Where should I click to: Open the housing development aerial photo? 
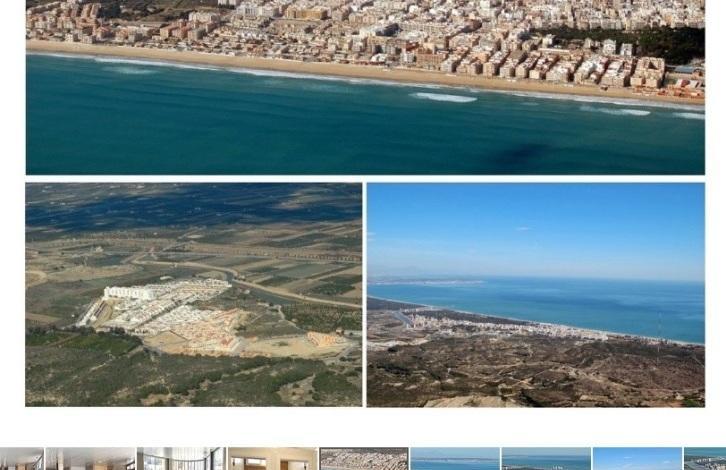[x=194, y=294]
